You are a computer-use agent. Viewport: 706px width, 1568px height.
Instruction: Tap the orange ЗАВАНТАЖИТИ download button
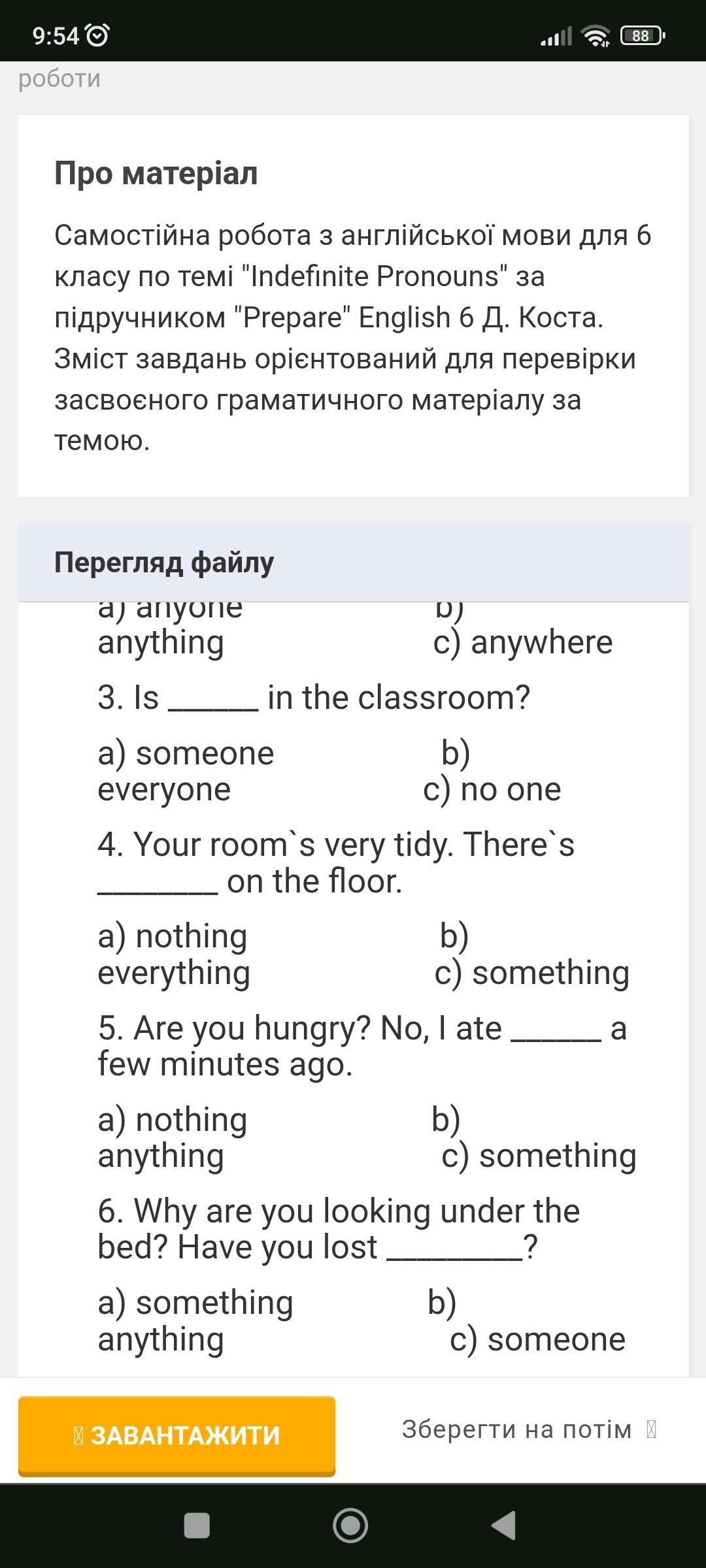tap(176, 1435)
